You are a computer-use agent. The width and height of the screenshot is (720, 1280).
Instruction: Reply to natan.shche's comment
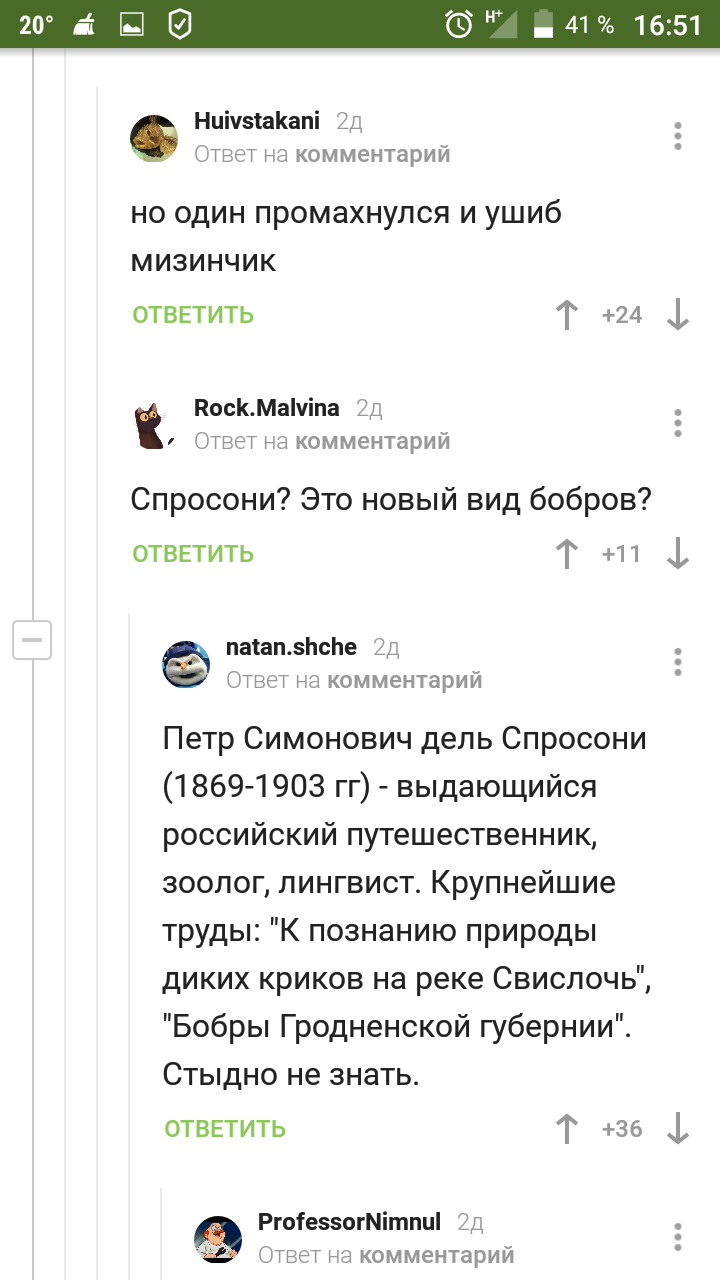click(225, 1129)
